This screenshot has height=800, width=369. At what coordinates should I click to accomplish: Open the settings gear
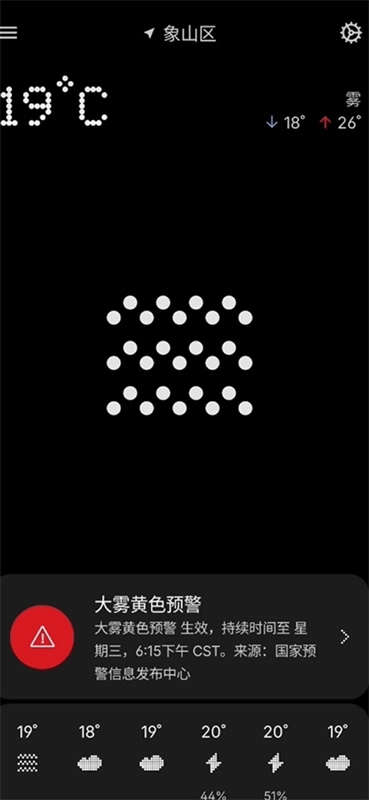(351, 33)
